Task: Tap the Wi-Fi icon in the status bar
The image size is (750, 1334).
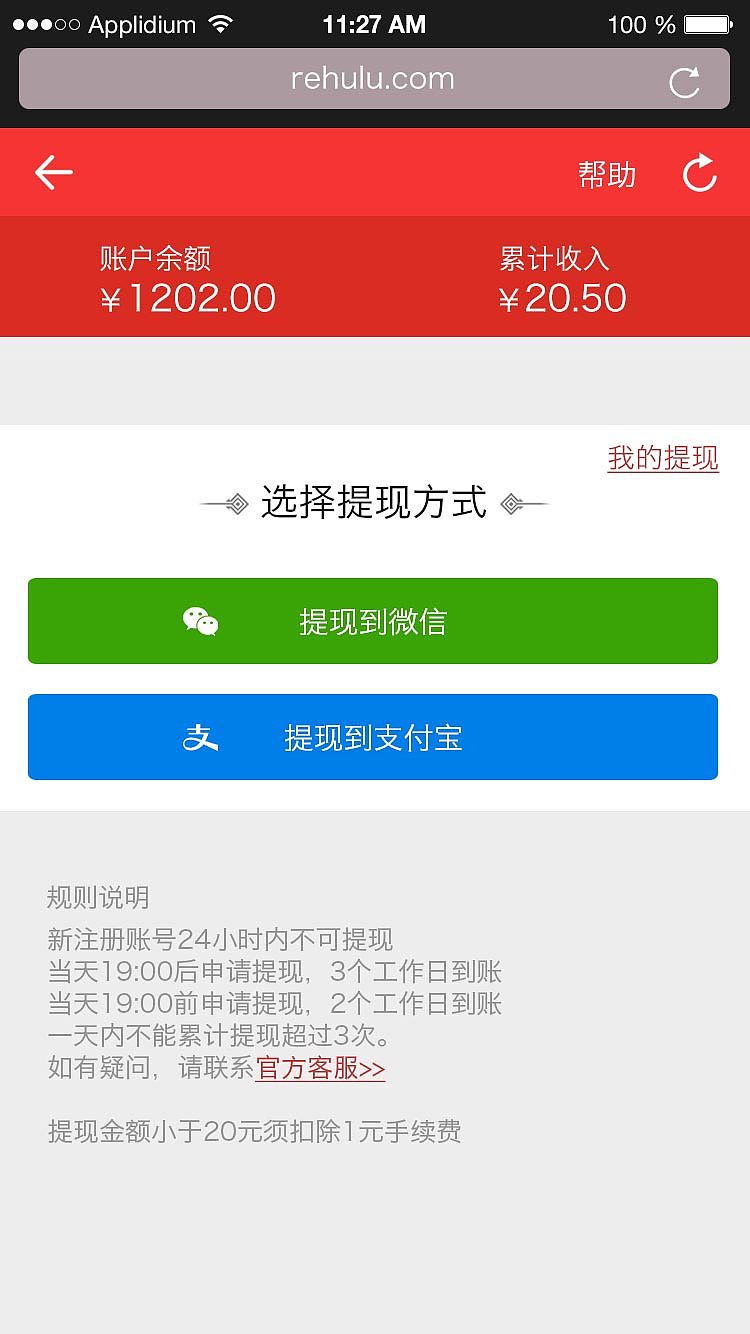Action: click(x=222, y=23)
